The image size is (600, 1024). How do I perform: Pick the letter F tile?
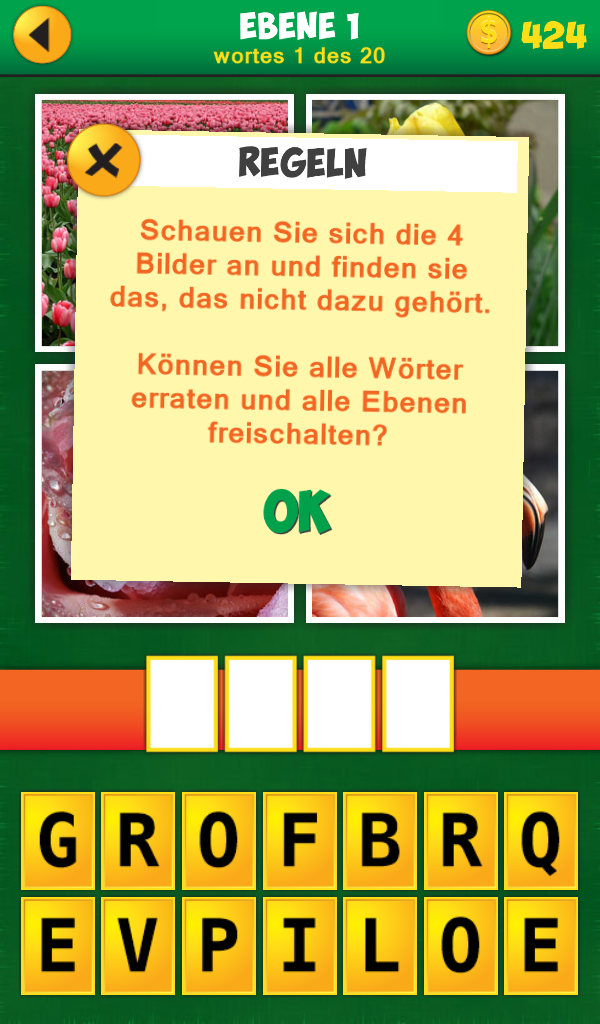(299, 841)
